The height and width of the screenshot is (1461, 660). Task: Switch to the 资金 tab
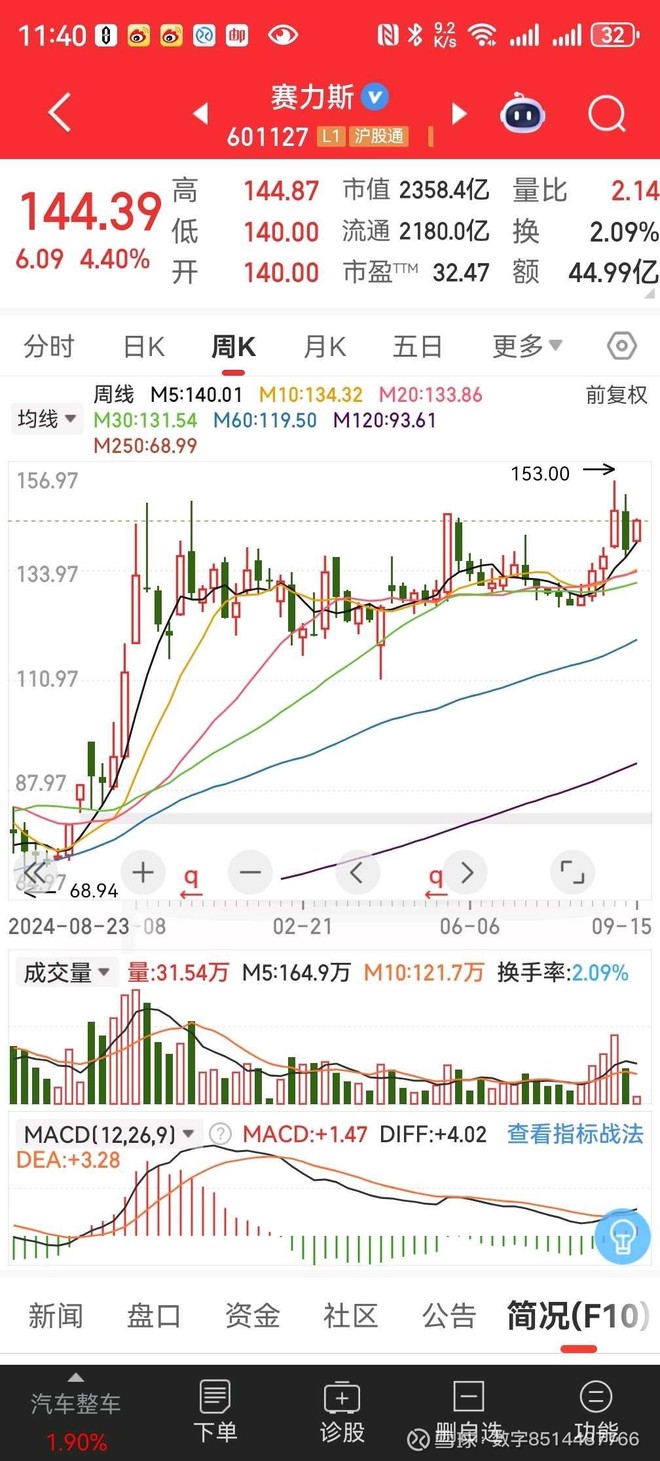click(251, 1316)
